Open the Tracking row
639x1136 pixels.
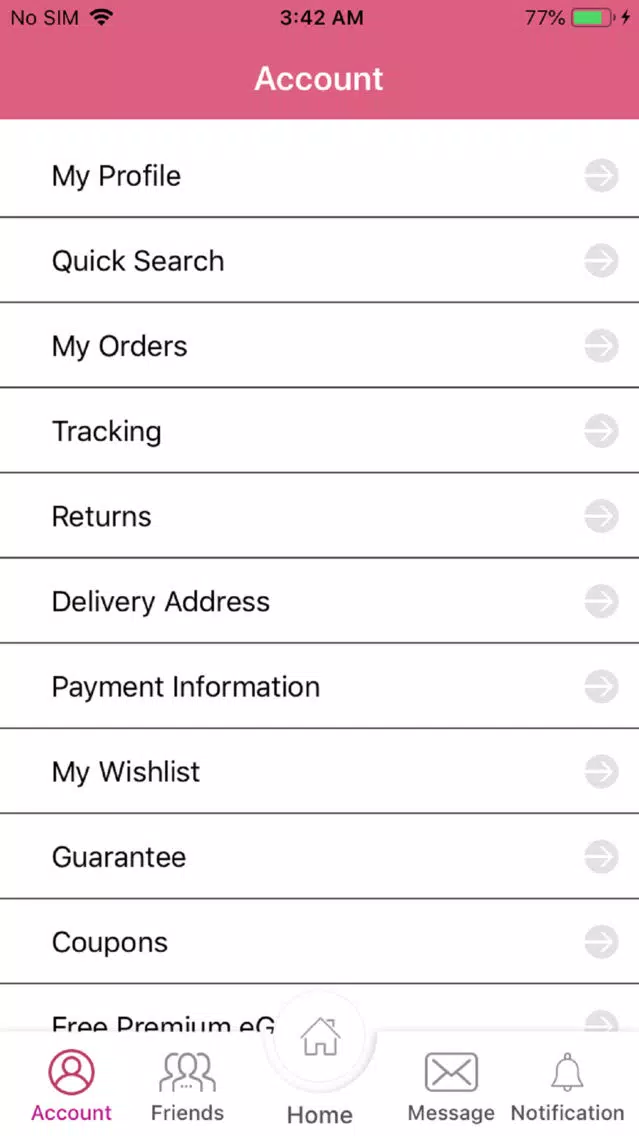[320, 430]
